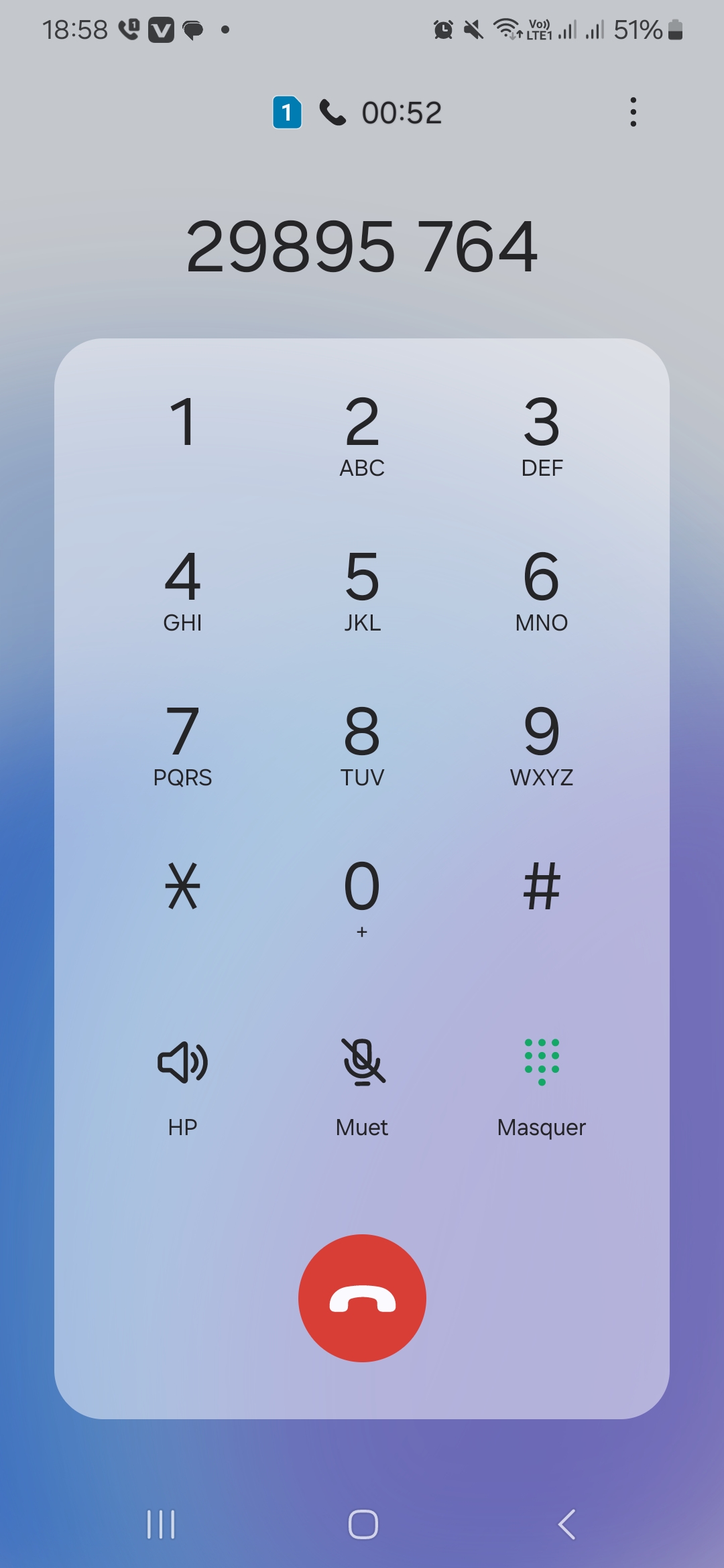Go back using the navigation bar arrow
724x1568 pixels.
pyautogui.click(x=567, y=1524)
